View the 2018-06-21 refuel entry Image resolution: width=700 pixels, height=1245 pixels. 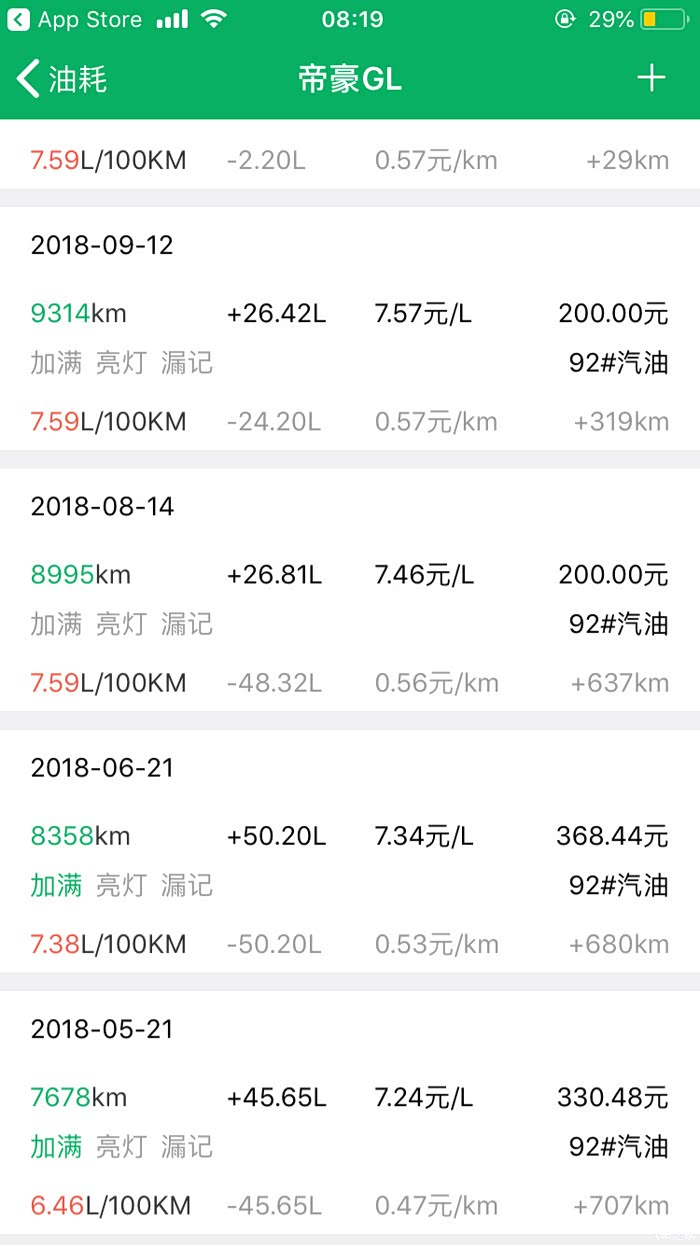(x=350, y=853)
